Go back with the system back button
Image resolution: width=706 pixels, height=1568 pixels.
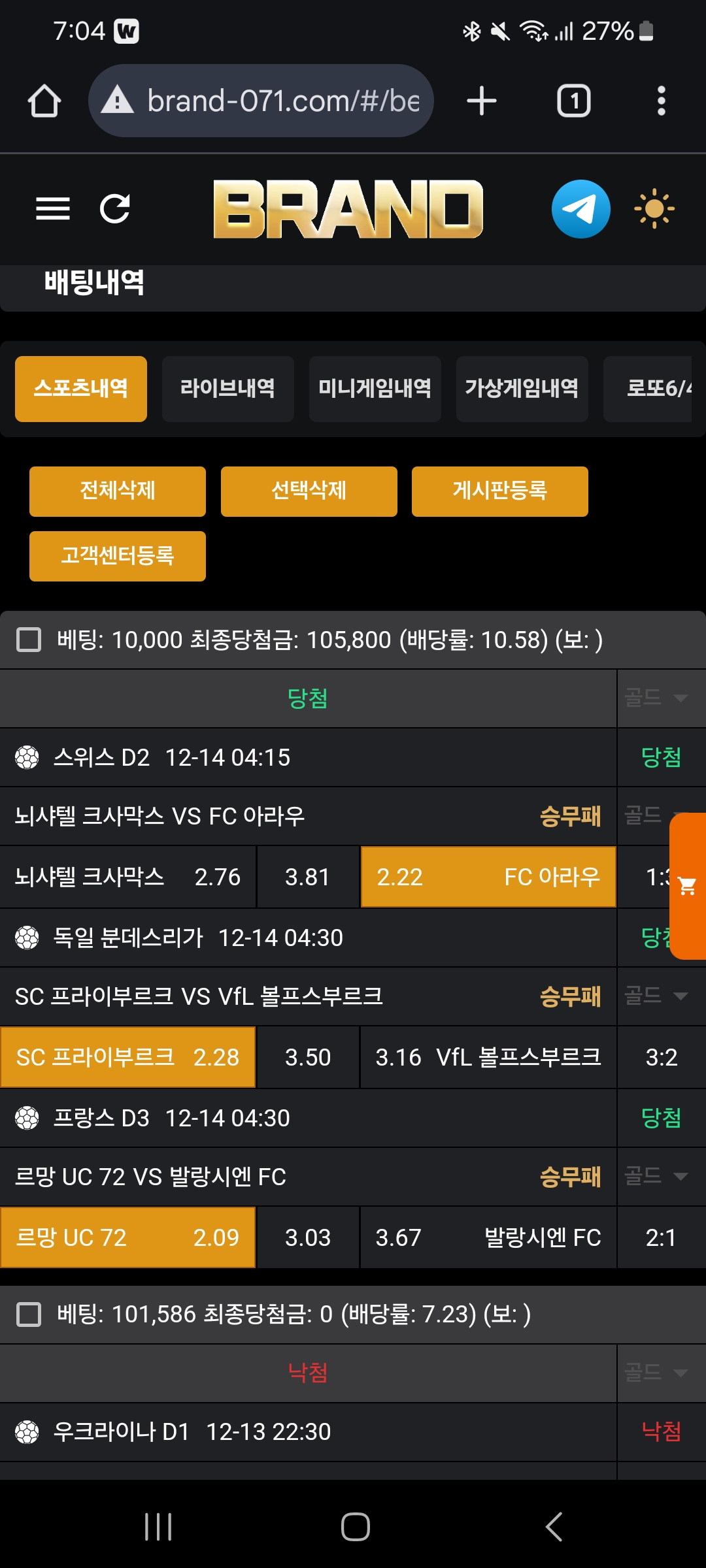[x=554, y=1527]
